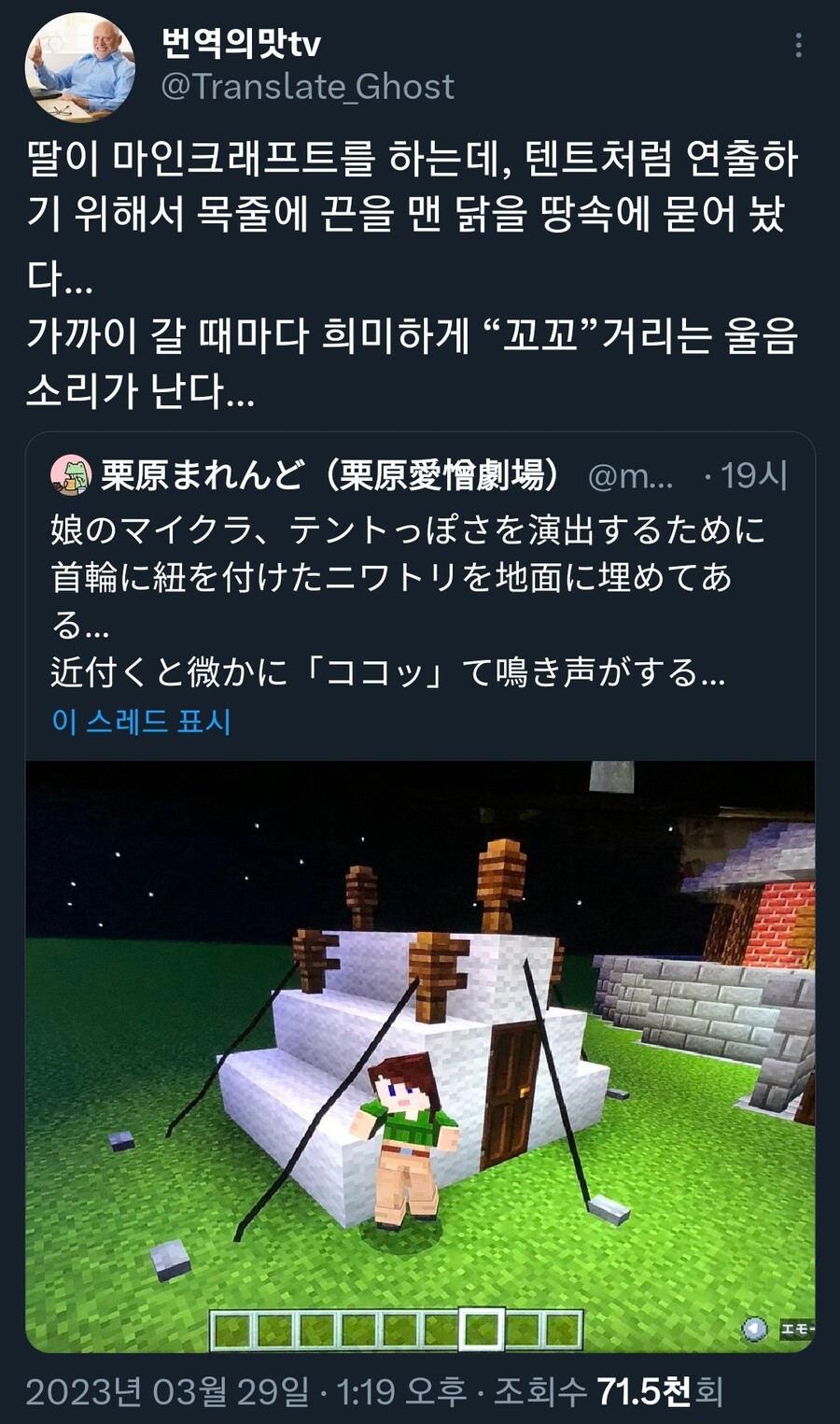Open 번역의맛tv's profile picture
Screen dimensions: 840x1424
click(80, 67)
